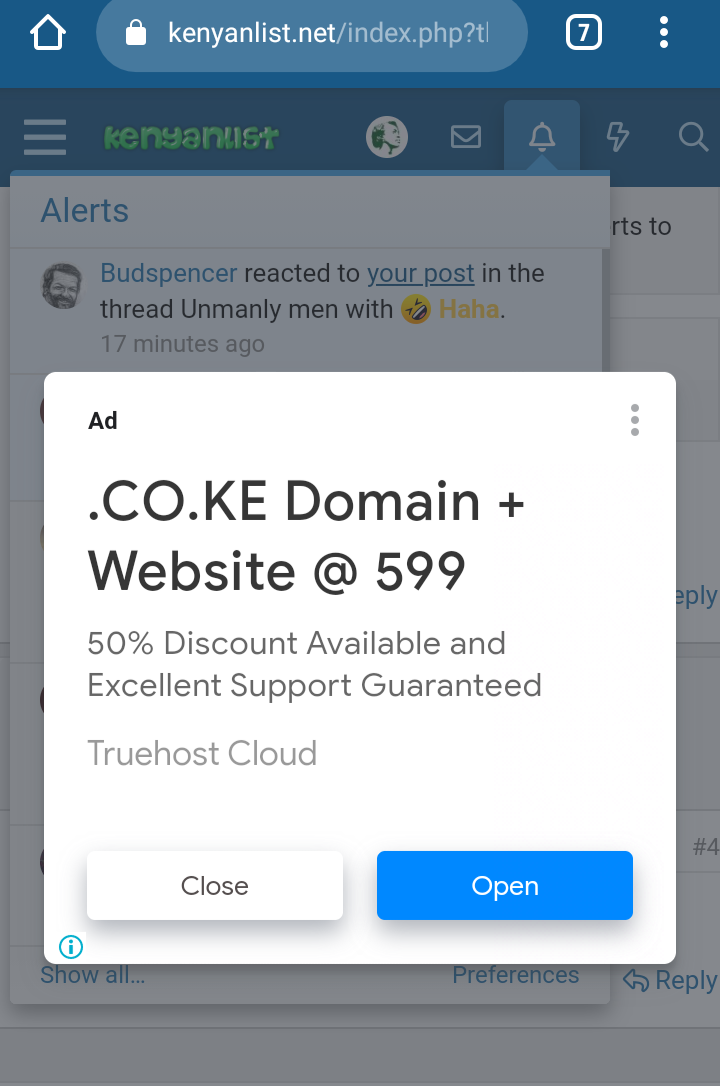The width and height of the screenshot is (720, 1086).
Task: Open the .CO.KE domain ad
Action: coord(504,885)
